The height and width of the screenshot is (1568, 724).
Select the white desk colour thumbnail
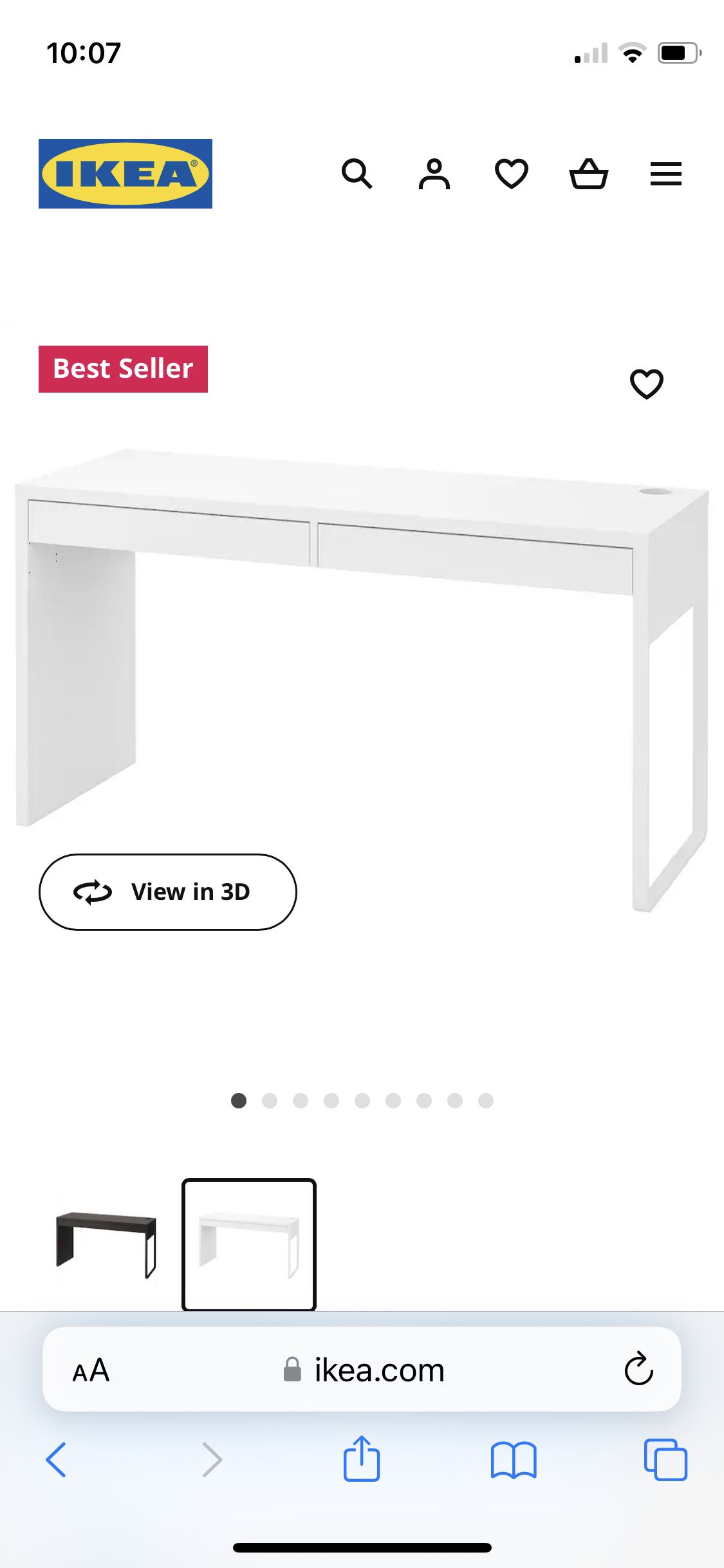point(249,1245)
